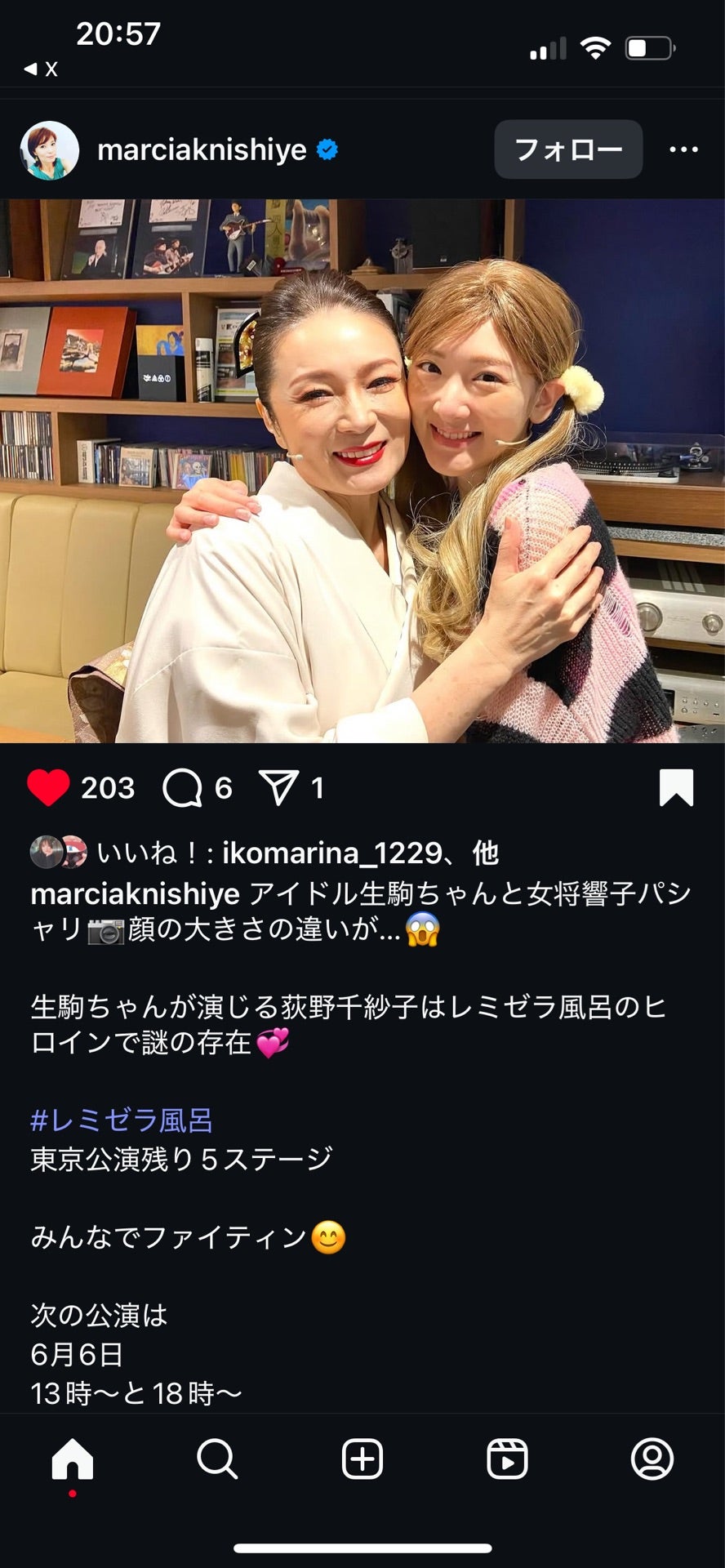Open the #レミゼラ風呂 hashtag
Screen dimensions: 725x1568
point(122,1120)
